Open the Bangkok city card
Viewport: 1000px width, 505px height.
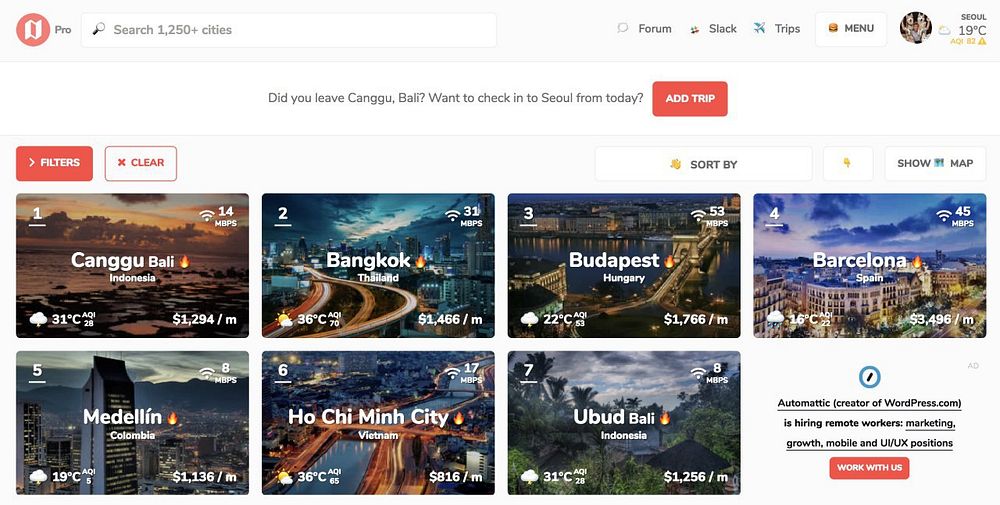tap(378, 265)
